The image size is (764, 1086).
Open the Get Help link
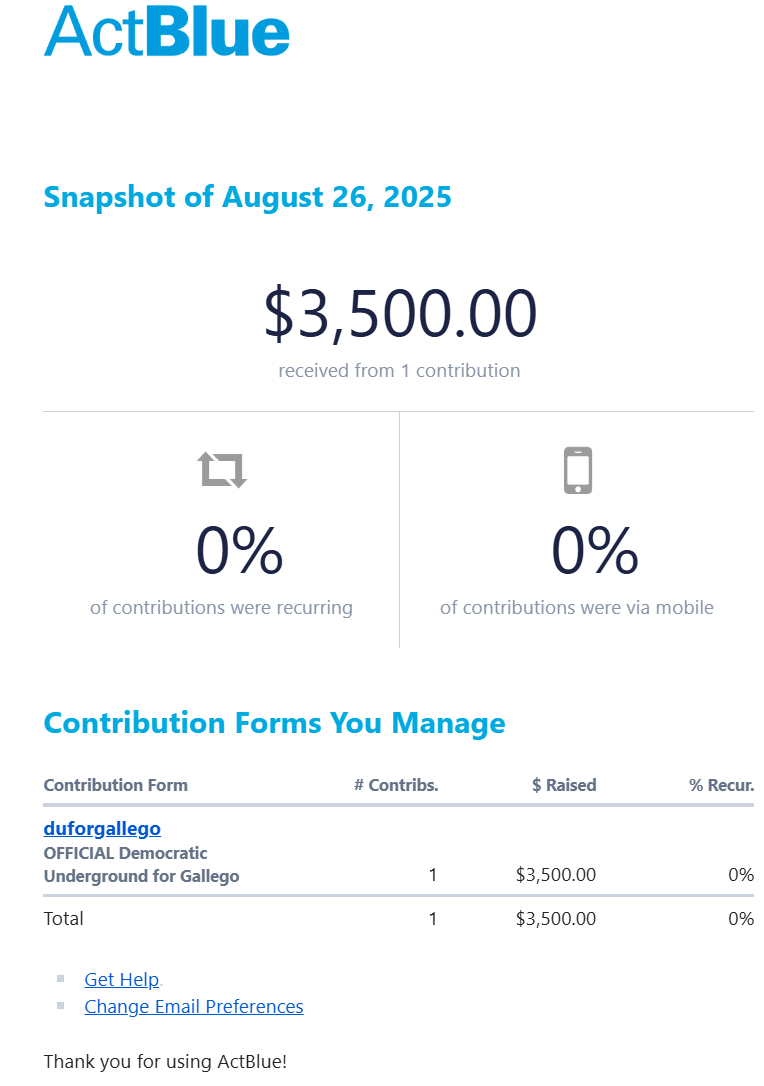(x=121, y=979)
